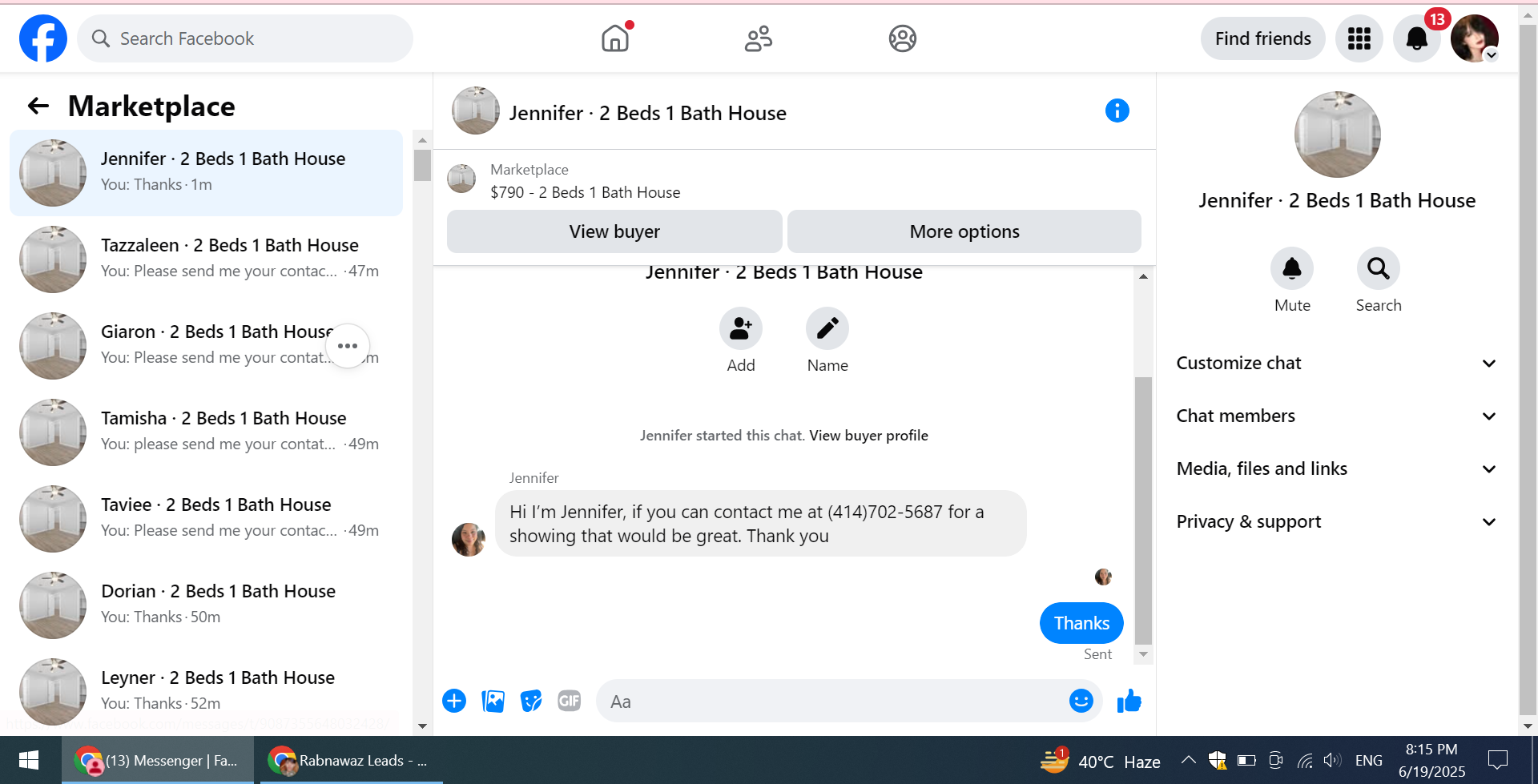Viewport: 1538px width, 784px height.
Task: Open the notifications bell
Action: click(x=1416, y=38)
